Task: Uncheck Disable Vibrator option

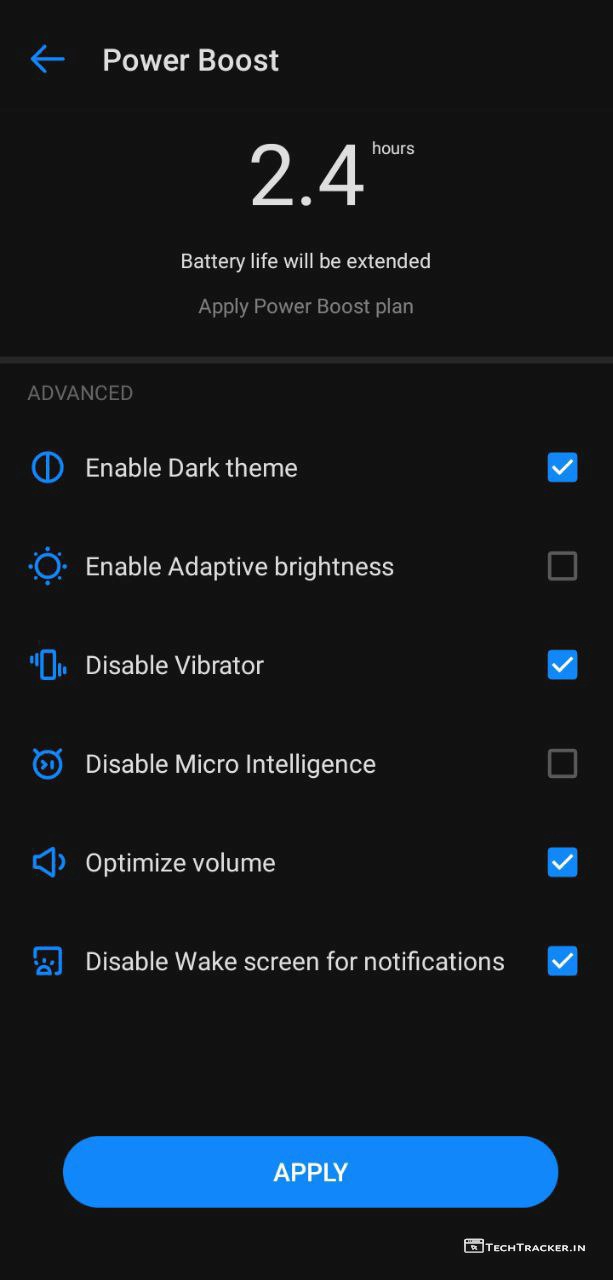Action: point(562,665)
